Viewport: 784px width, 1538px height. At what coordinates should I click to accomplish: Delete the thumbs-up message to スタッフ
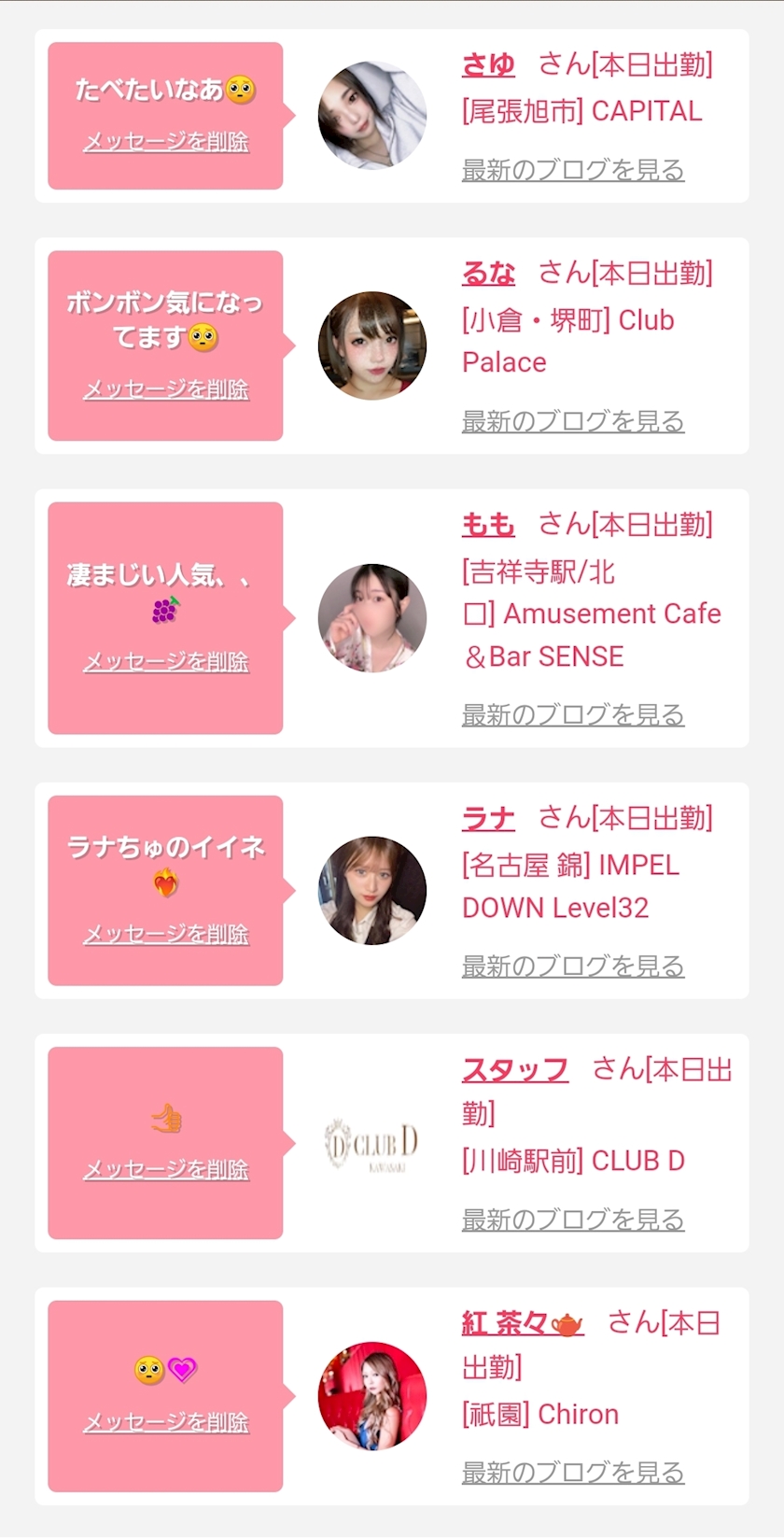pyautogui.click(x=166, y=1170)
